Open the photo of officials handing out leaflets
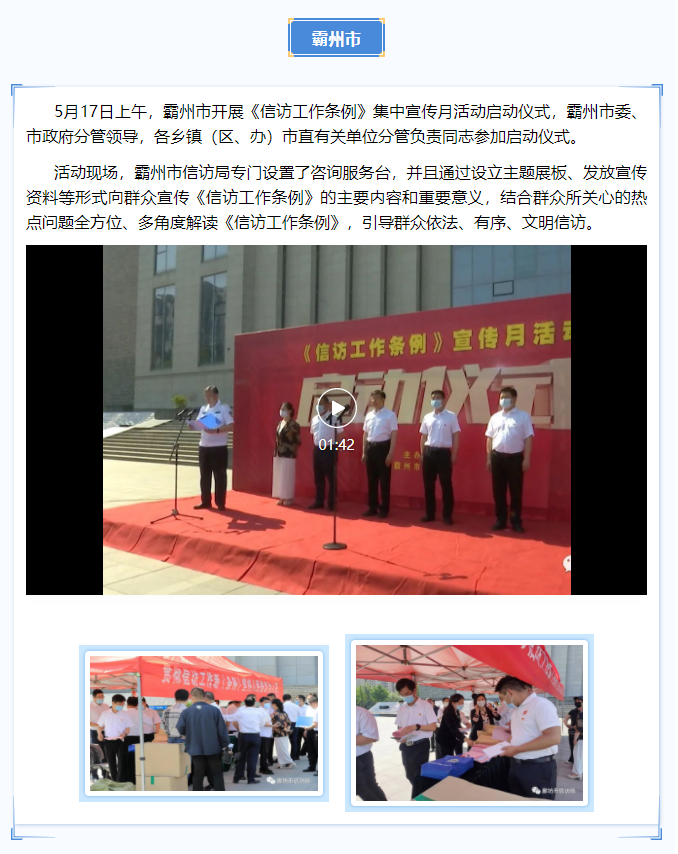678x854 pixels. (x=469, y=723)
